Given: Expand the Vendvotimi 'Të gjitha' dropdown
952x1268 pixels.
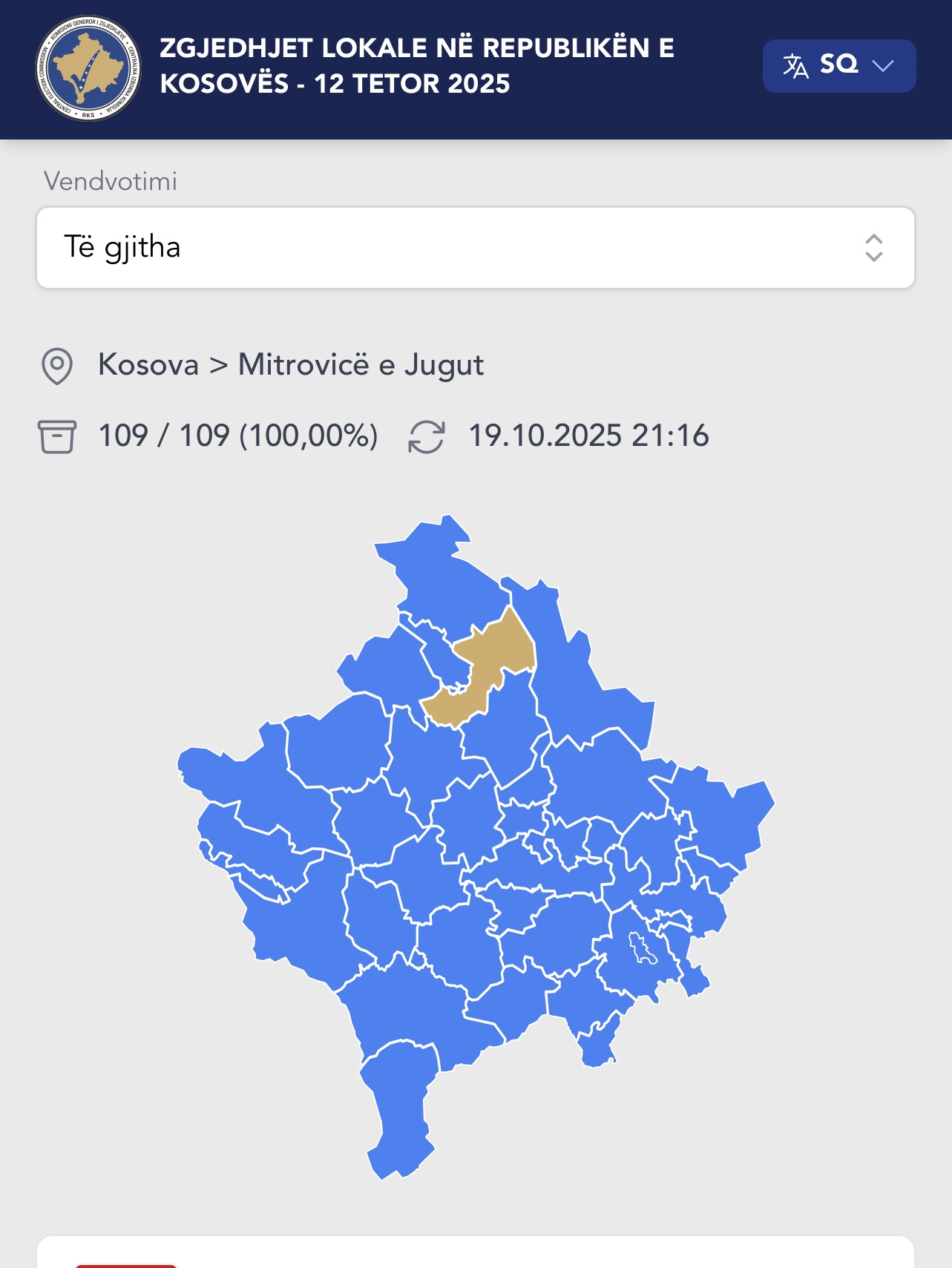Looking at the screenshot, I should (475, 248).
